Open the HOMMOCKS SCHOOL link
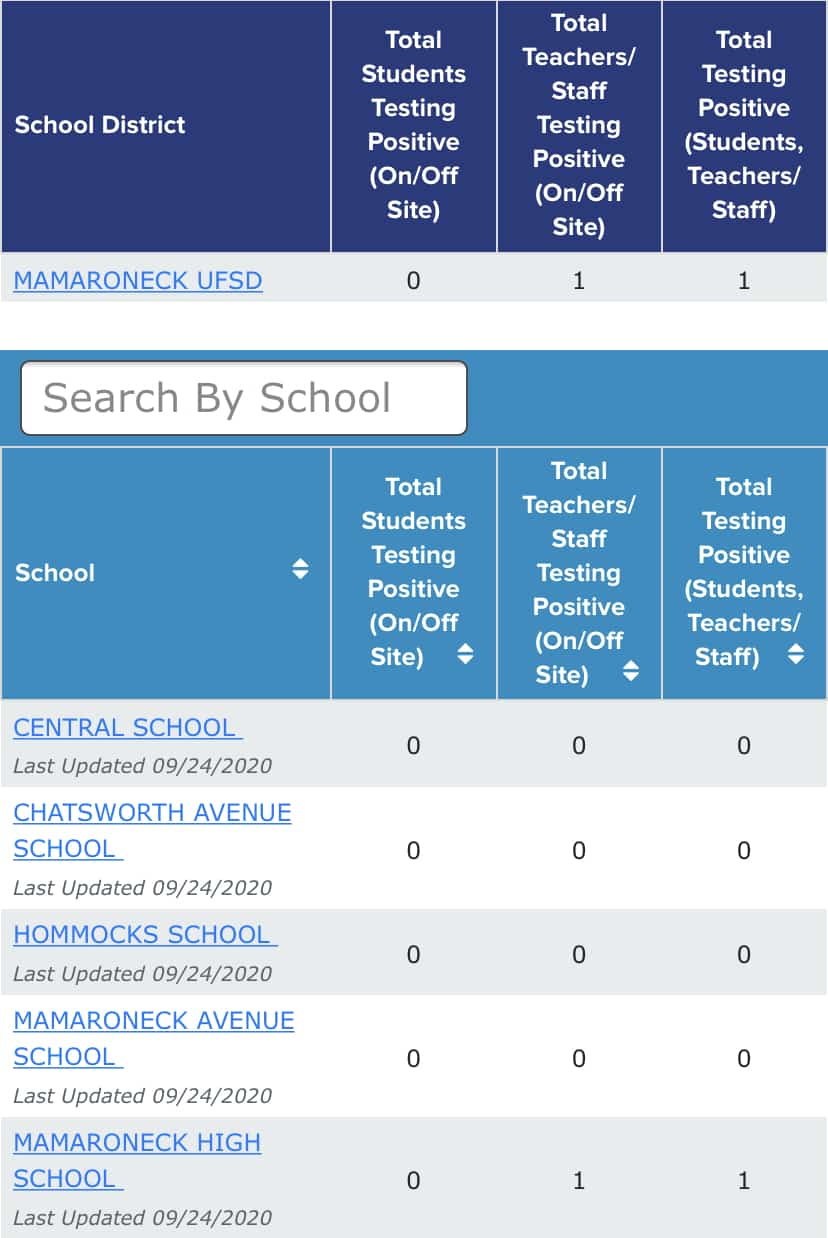The width and height of the screenshot is (828, 1238). 145,934
